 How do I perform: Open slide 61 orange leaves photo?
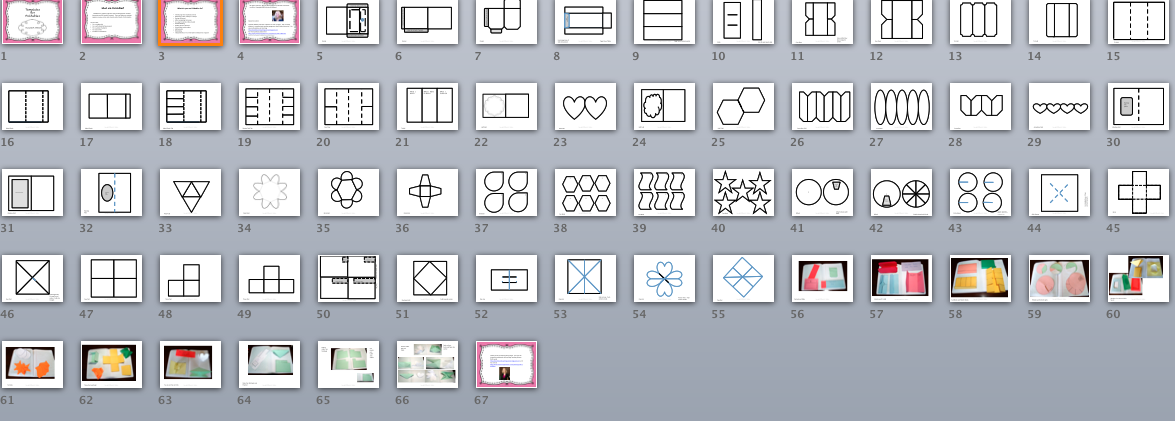32,364
